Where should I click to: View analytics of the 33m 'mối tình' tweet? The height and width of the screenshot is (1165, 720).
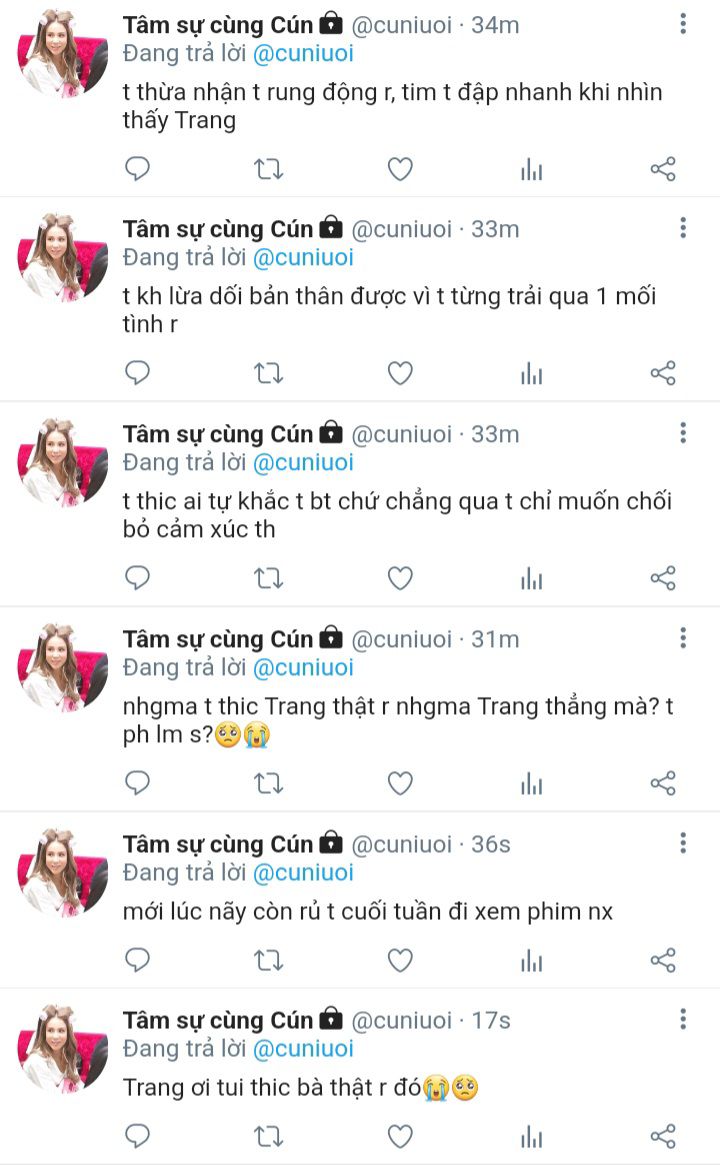coord(531,374)
